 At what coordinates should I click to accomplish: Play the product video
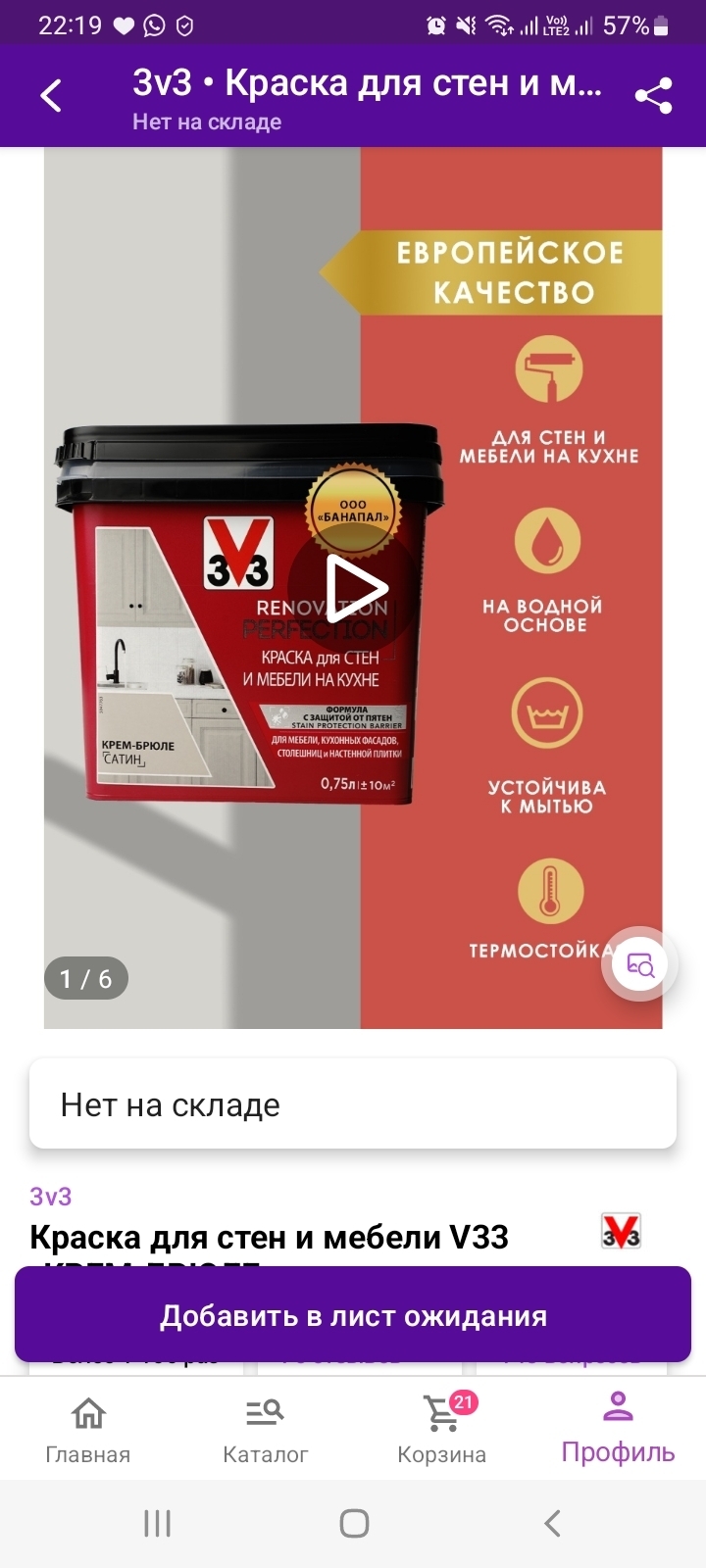(354, 589)
